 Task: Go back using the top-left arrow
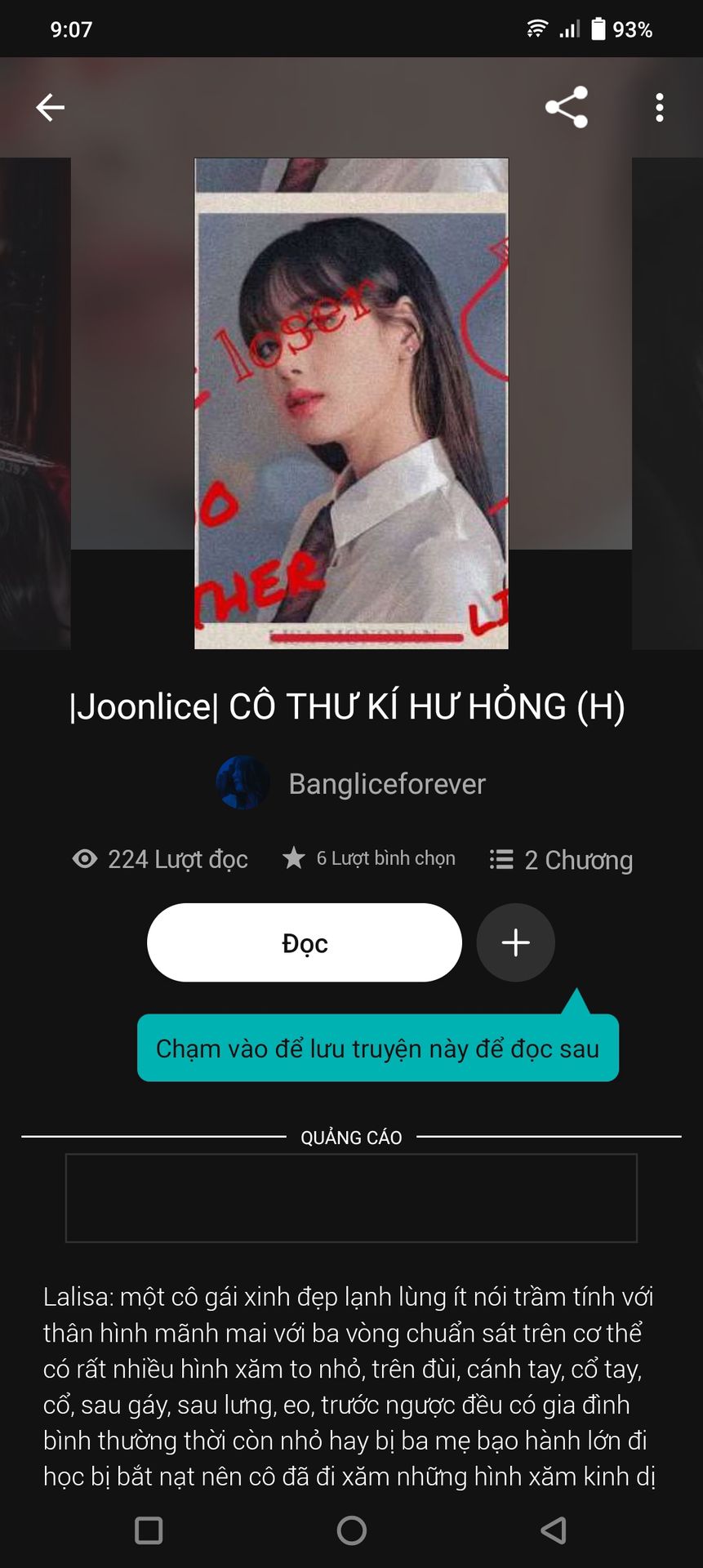(50, 107)
